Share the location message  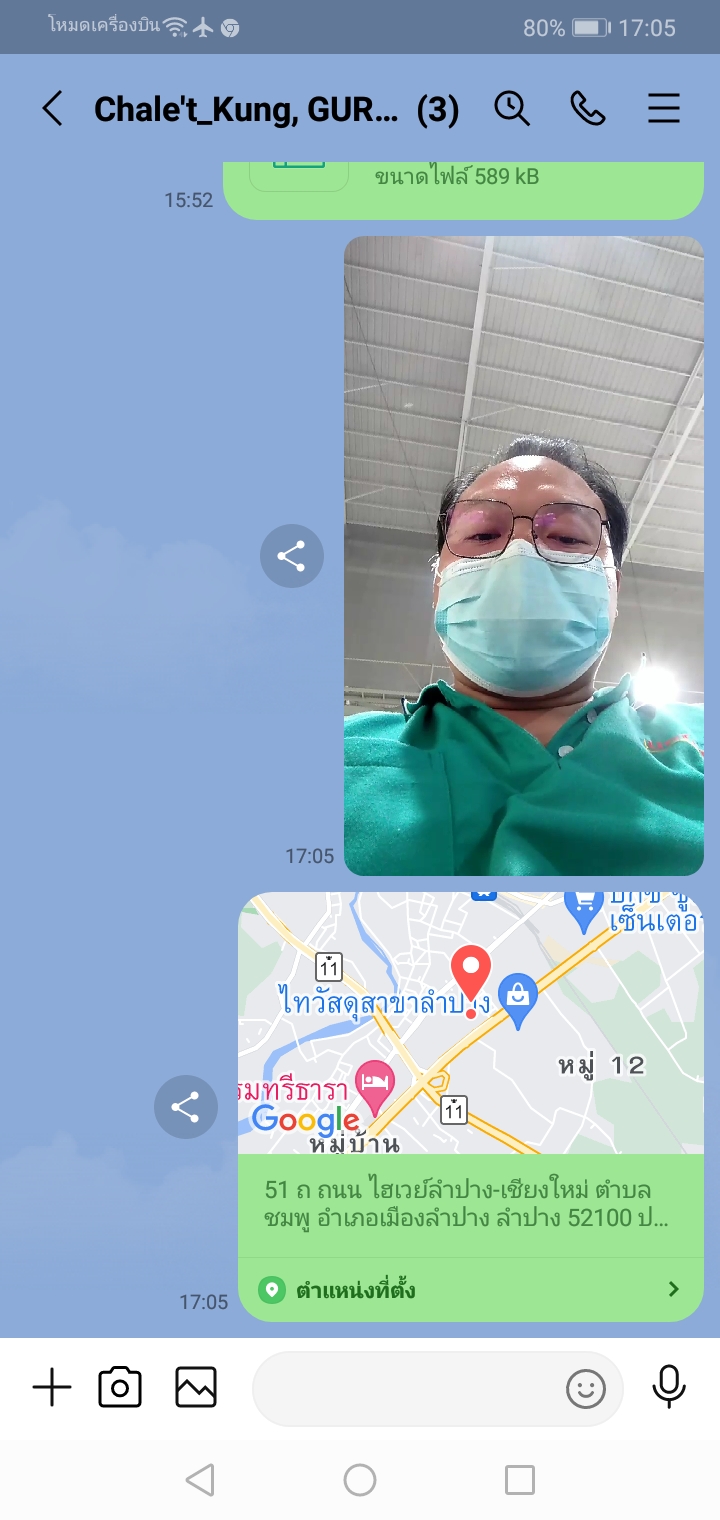tap(185, 1107)
